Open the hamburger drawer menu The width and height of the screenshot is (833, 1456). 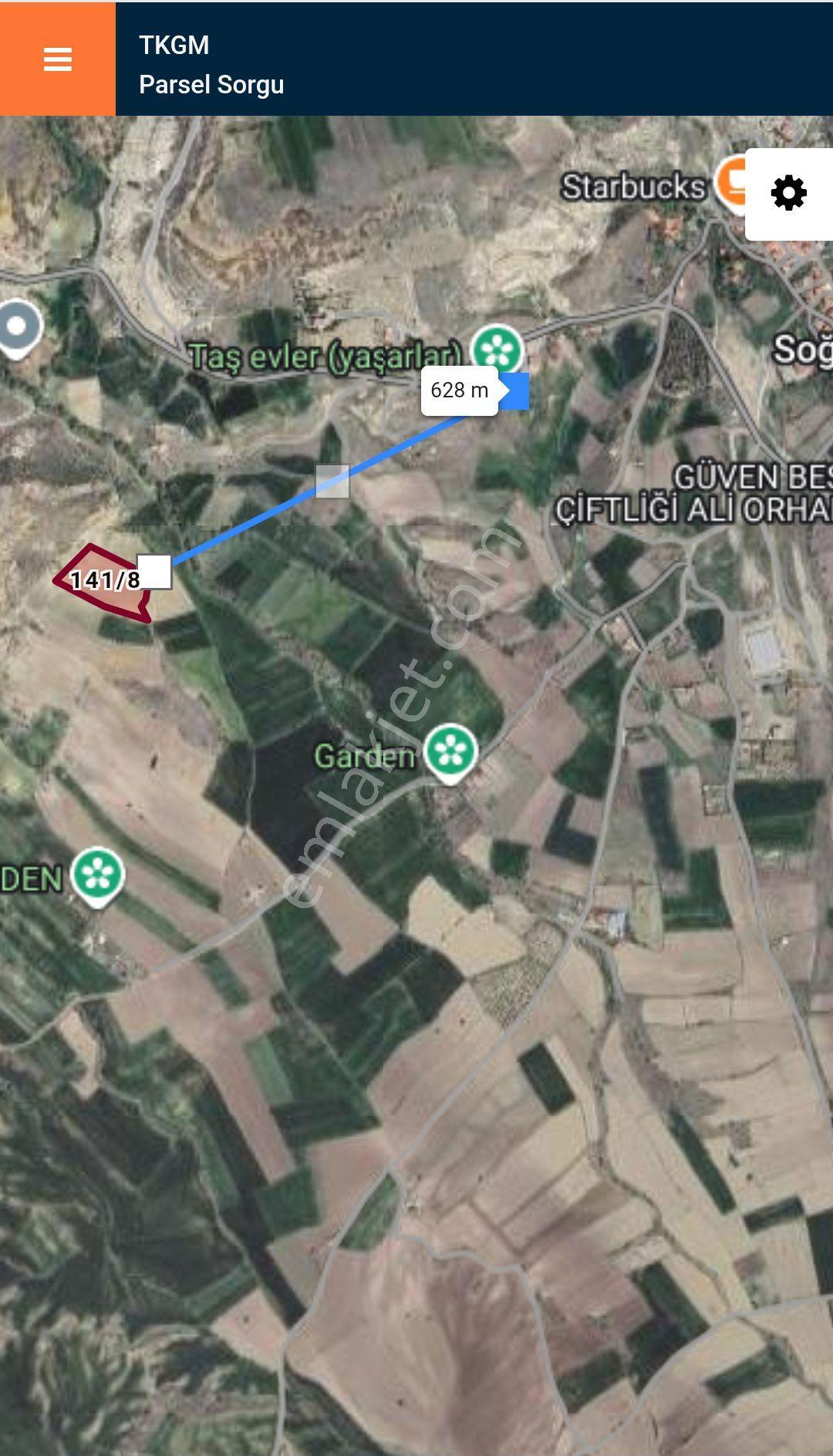(58, 59)
